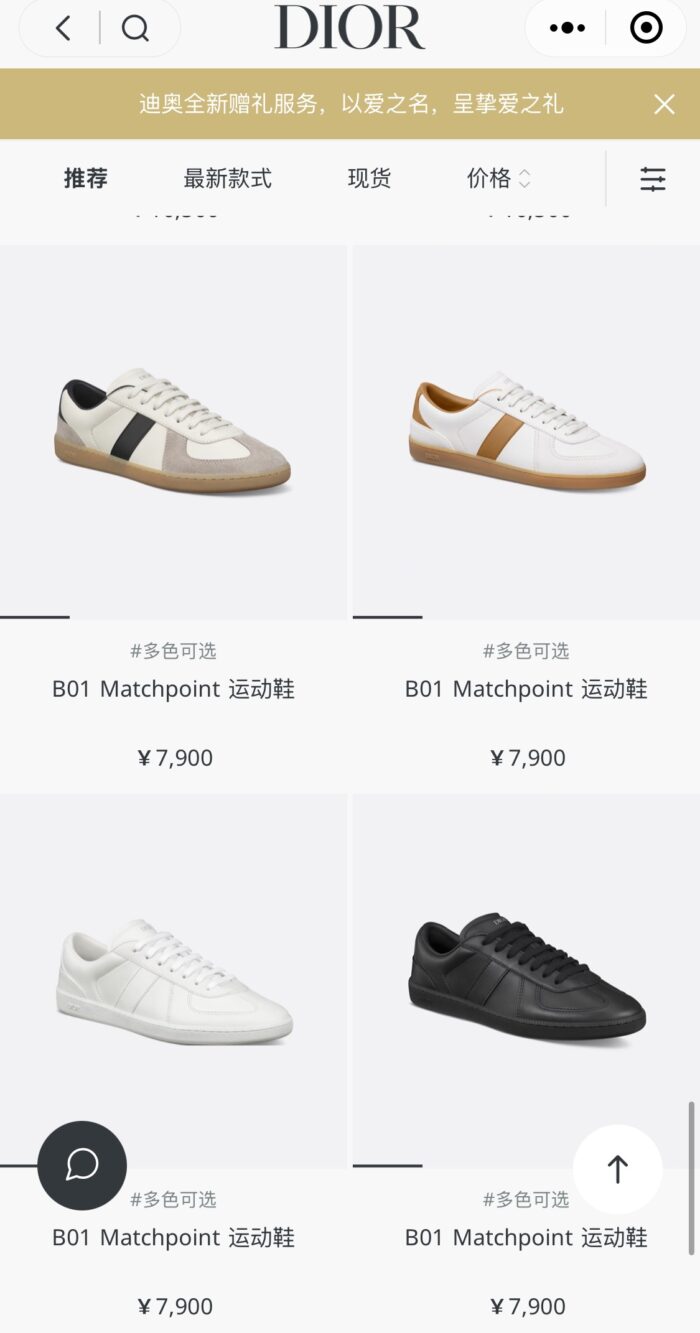Go back using the arrow icon
Image resolution: width=700 pixels, height=1333 pixels.
[x=63, y=28]
